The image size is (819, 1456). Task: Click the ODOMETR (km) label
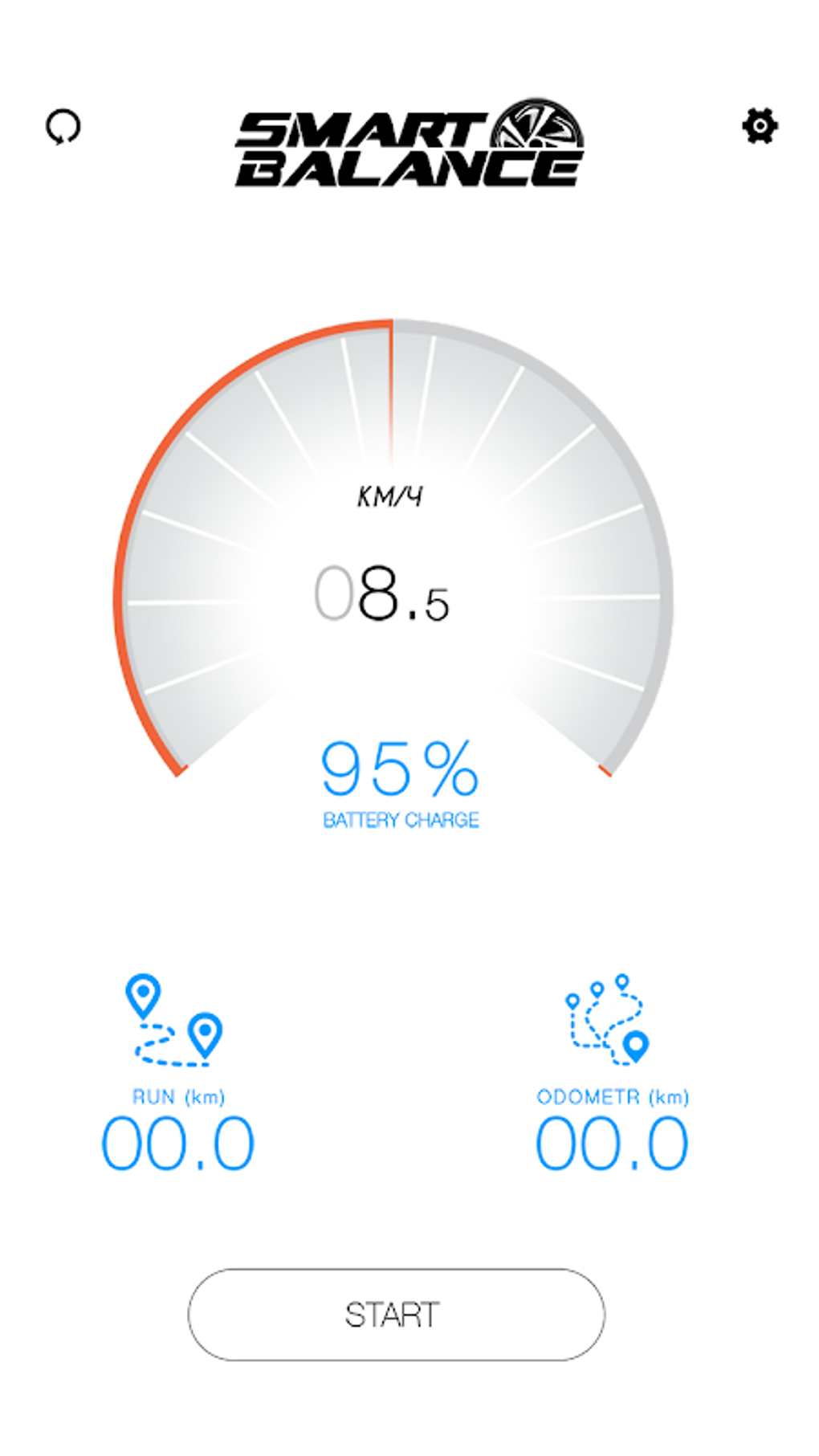pyautogui.click(x=613, y=1095)
